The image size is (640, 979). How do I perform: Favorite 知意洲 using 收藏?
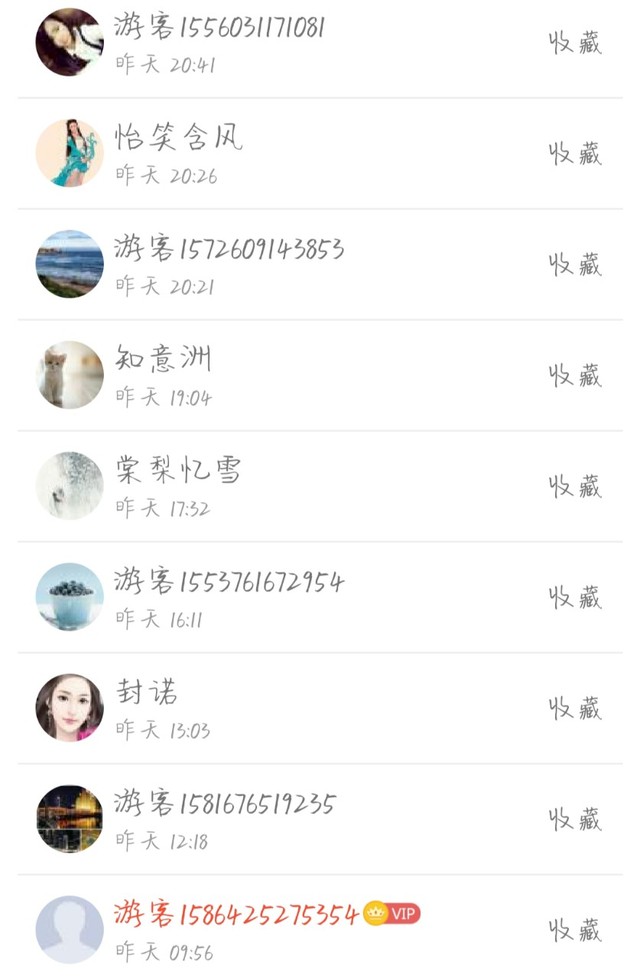(x=575, y=375)
